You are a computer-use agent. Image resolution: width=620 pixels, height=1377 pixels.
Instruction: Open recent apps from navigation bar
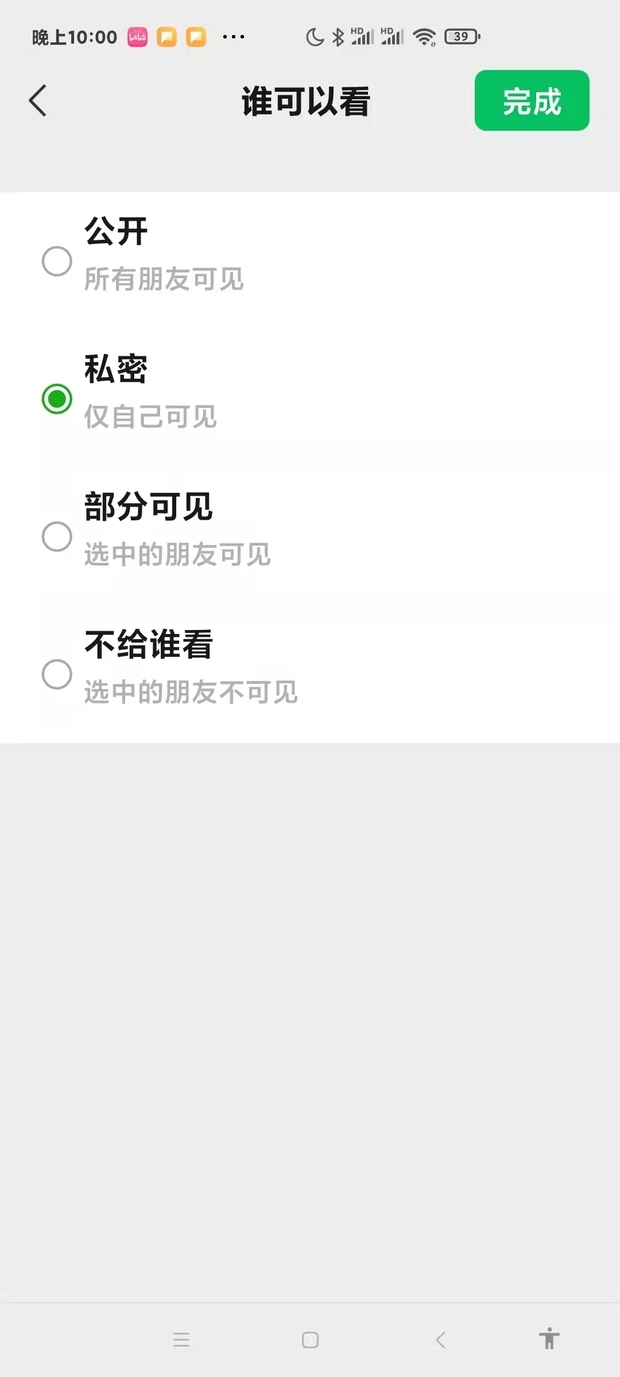(x=181, y=1340)
